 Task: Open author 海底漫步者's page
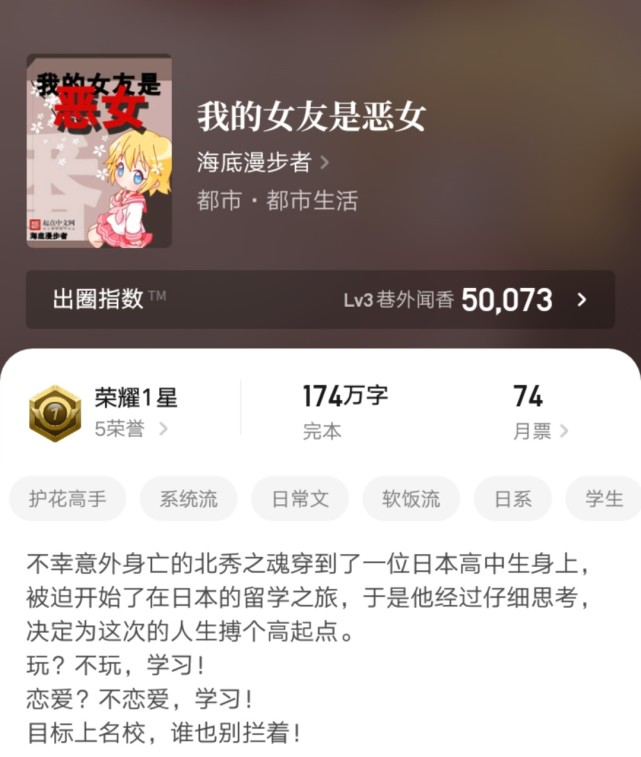pos(263,163)
